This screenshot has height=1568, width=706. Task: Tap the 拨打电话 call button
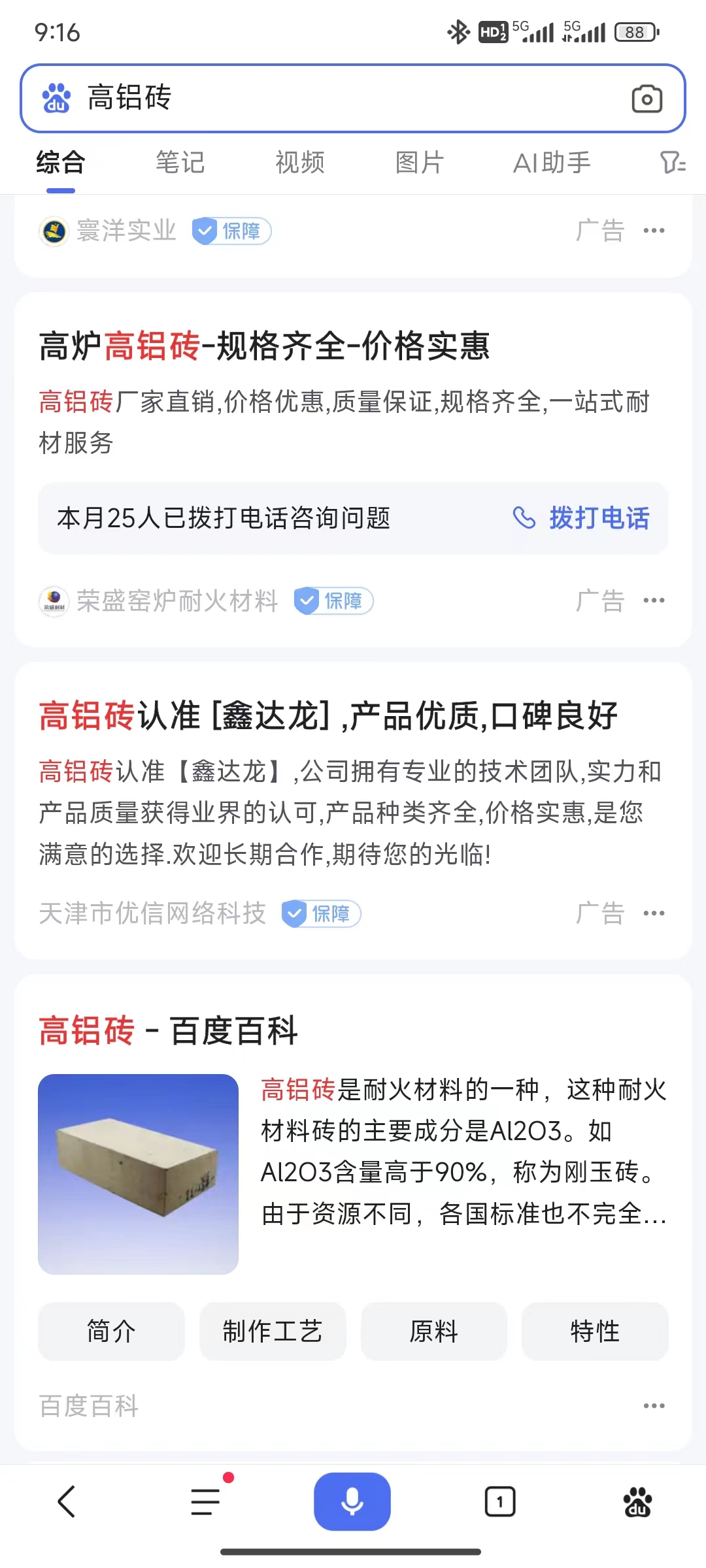(x=582, y=518)
